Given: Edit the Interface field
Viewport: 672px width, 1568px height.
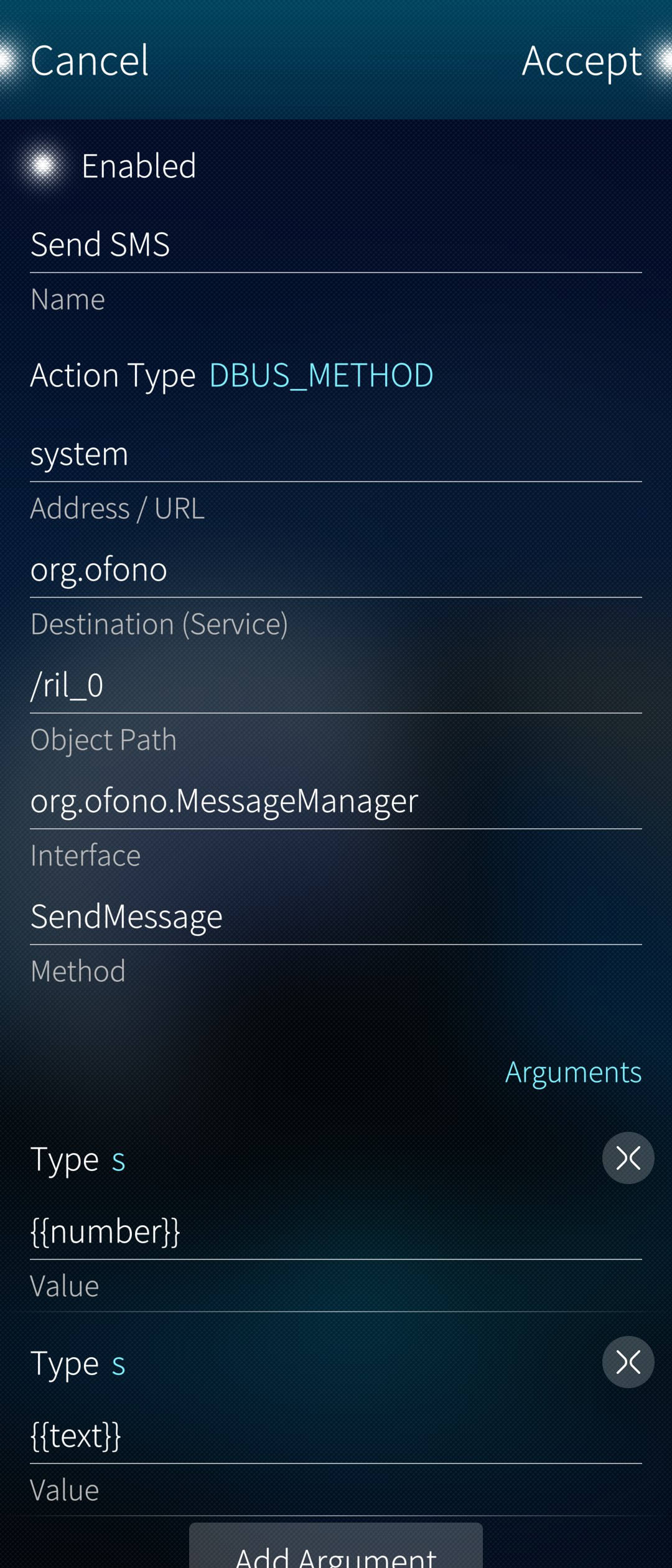Looking at the screenshot, I should pos(336,801).
